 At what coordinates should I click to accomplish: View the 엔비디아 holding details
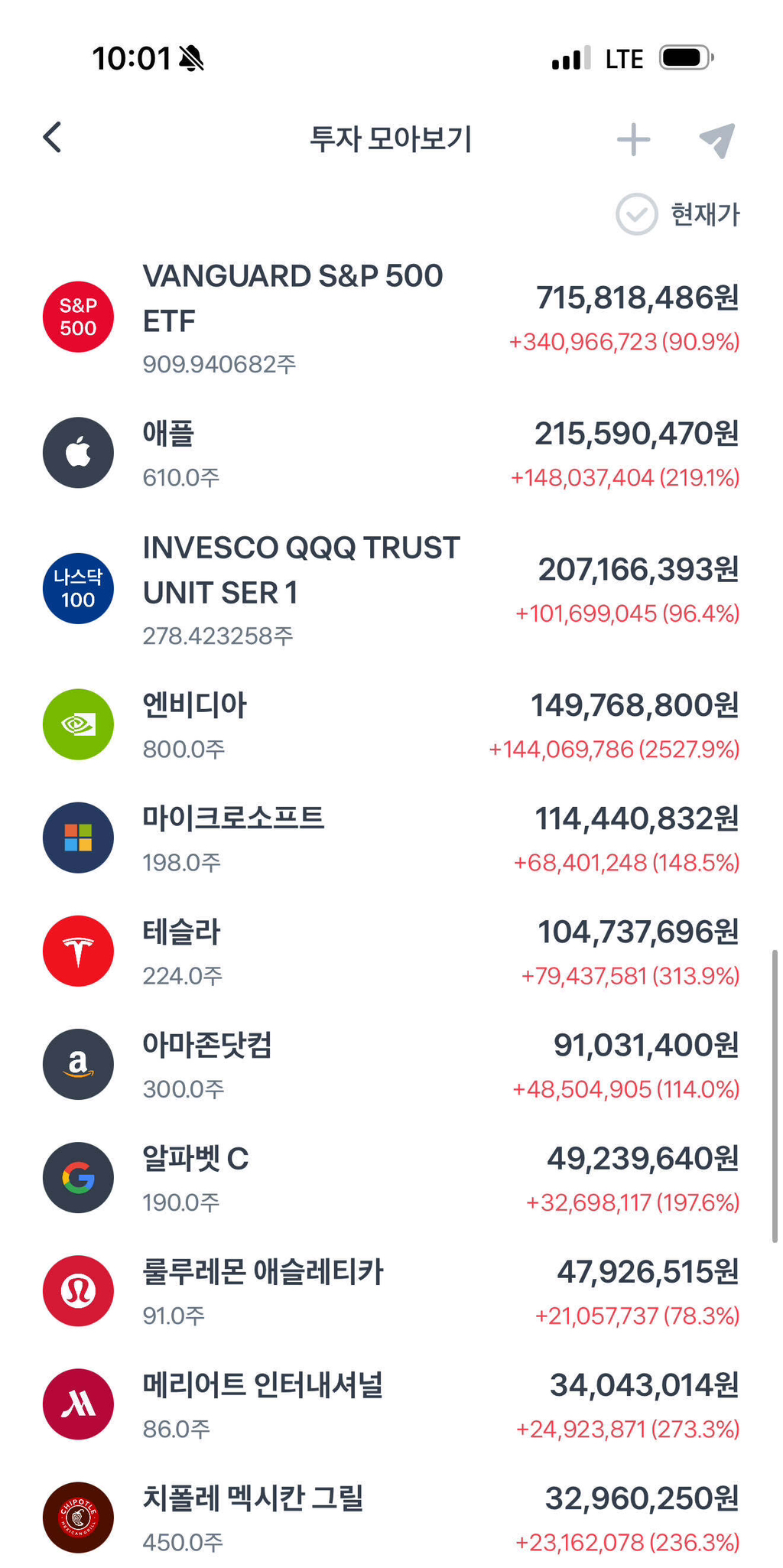pos(391,725)
